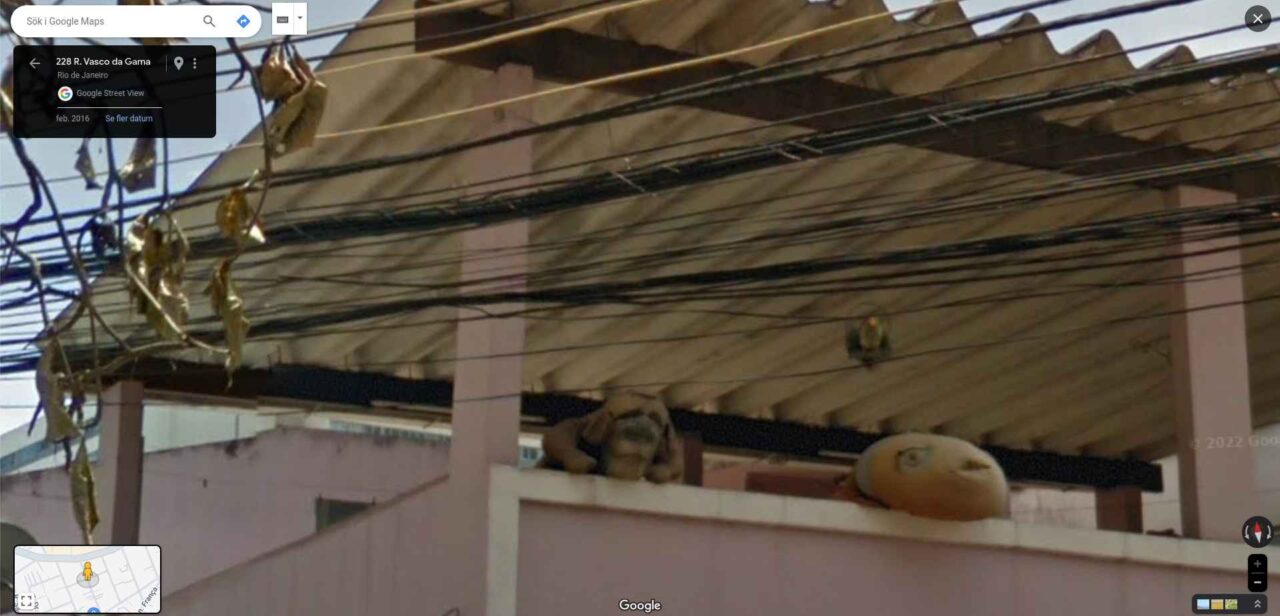
Task: Zoom out with the minus button
Action: click(1257, 582)
